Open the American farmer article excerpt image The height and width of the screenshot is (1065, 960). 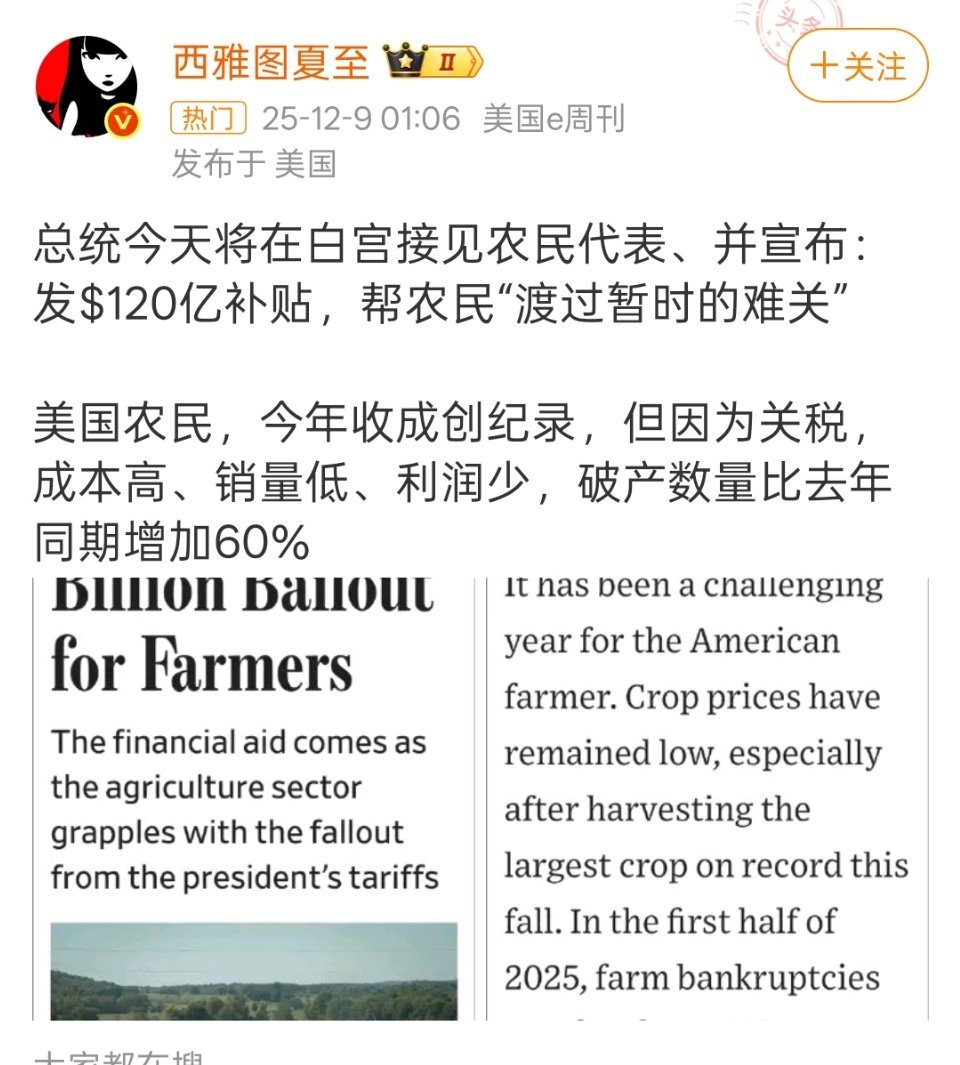click(x=706, y=797)
